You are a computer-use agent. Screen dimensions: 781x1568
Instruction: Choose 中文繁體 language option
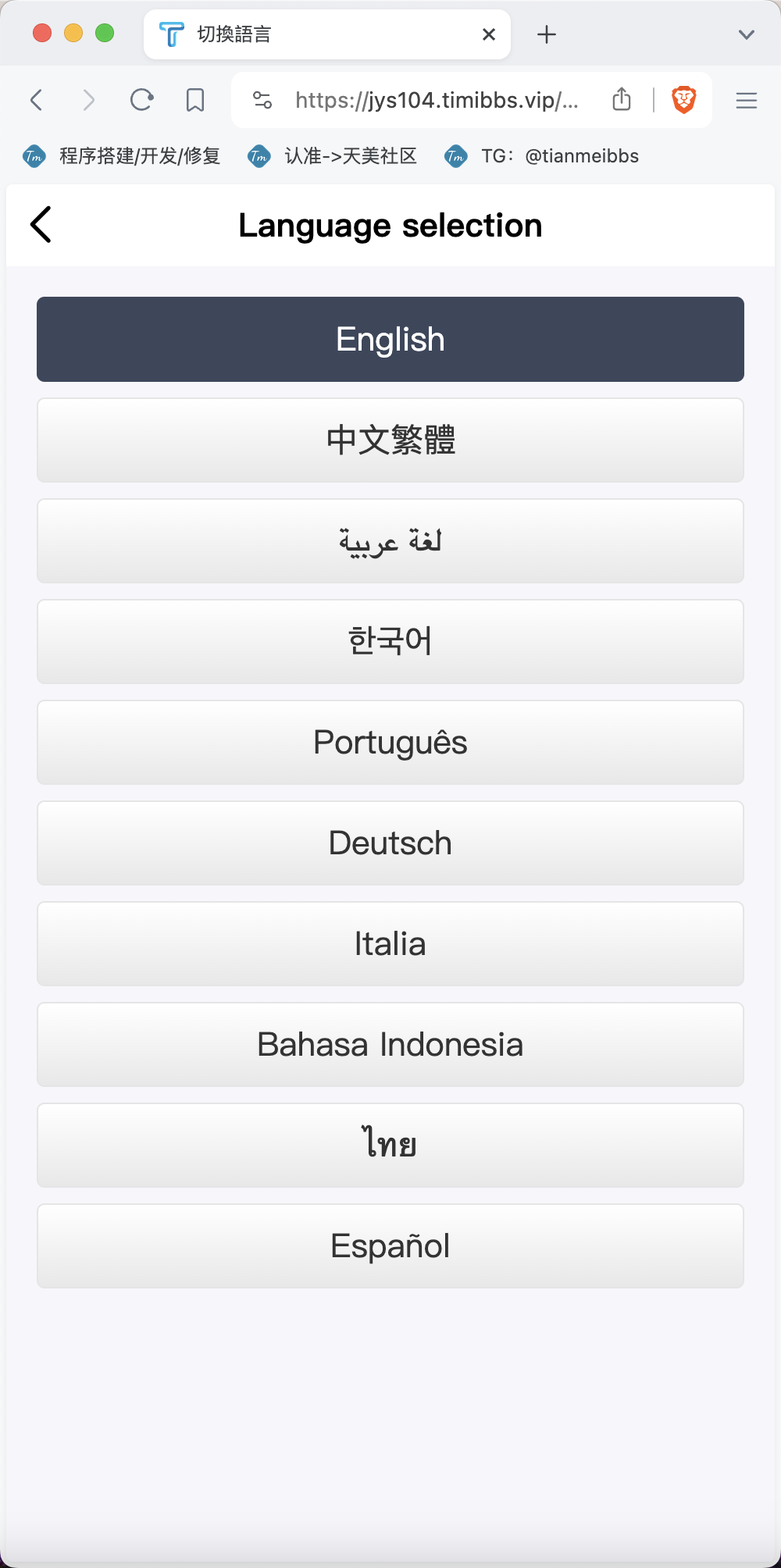[x=390, y=440]
